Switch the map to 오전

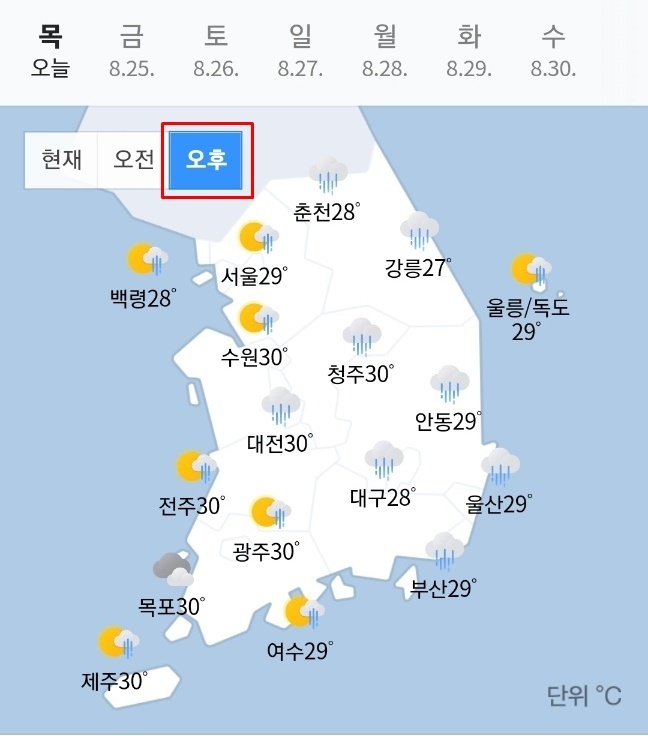click(133, 159)
